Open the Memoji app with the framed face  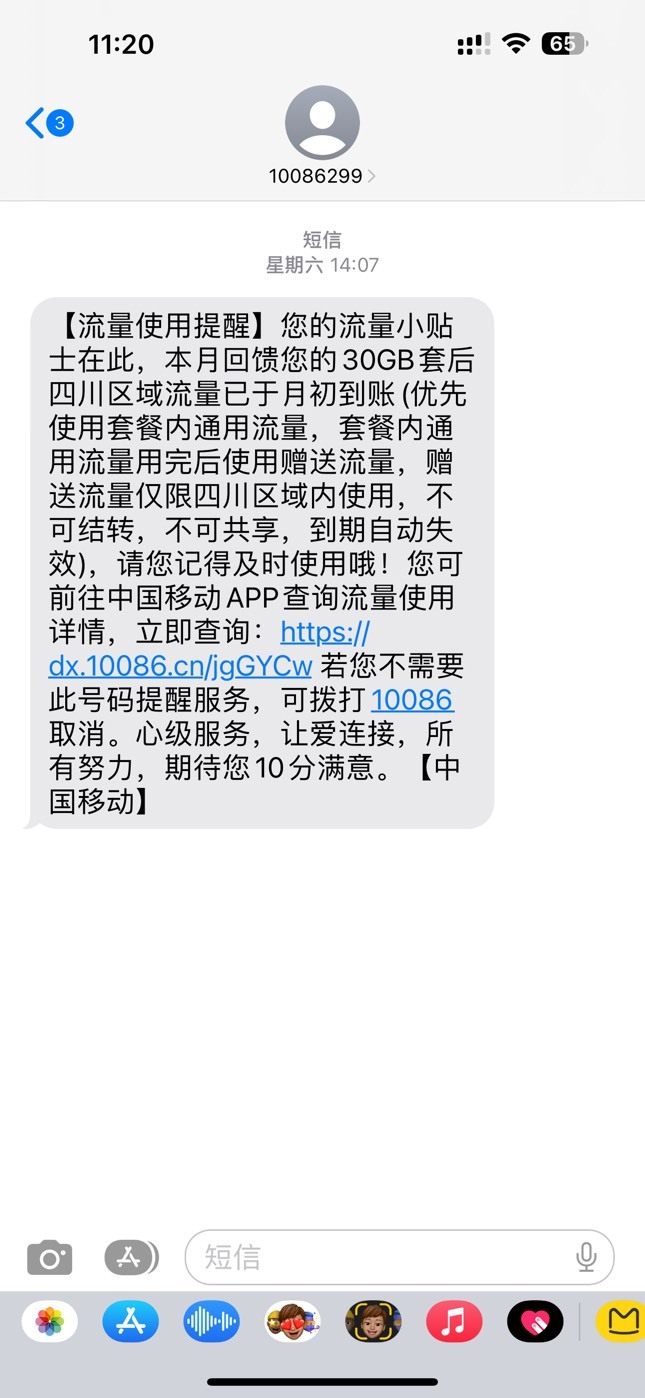coord(374,1322)
